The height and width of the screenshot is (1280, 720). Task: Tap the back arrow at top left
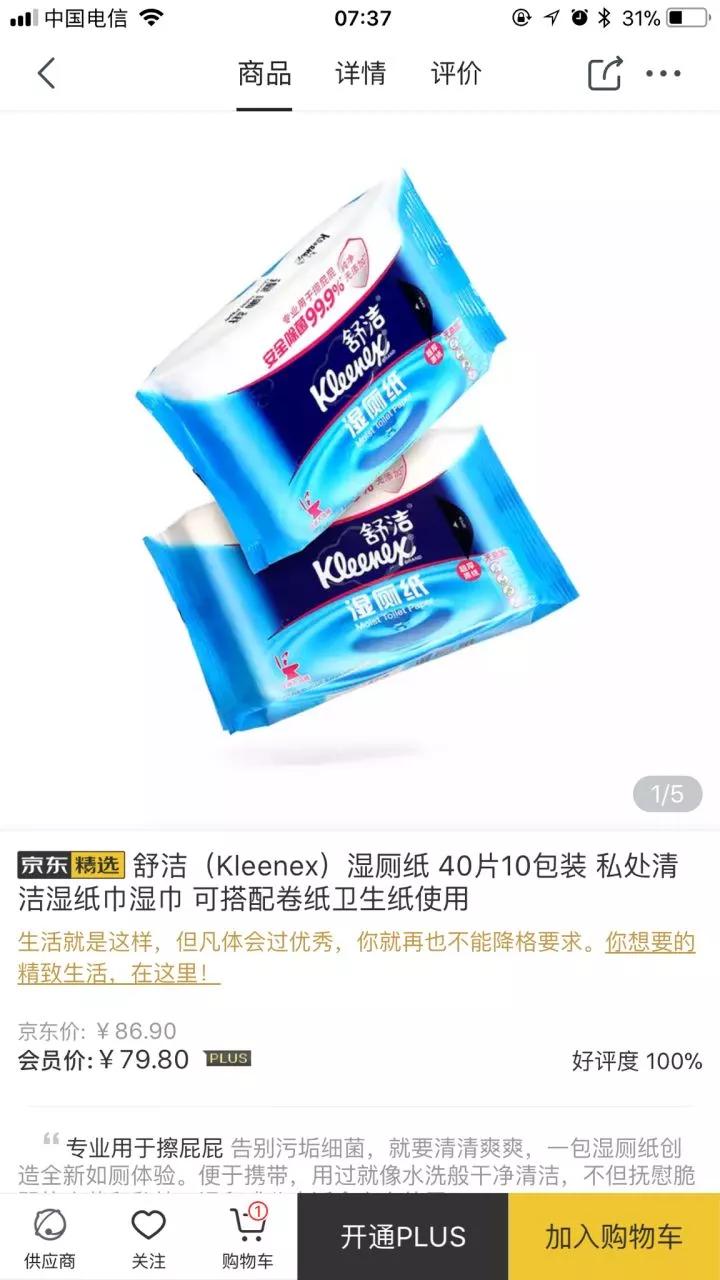pyautogui.click(x=46, y=74)
